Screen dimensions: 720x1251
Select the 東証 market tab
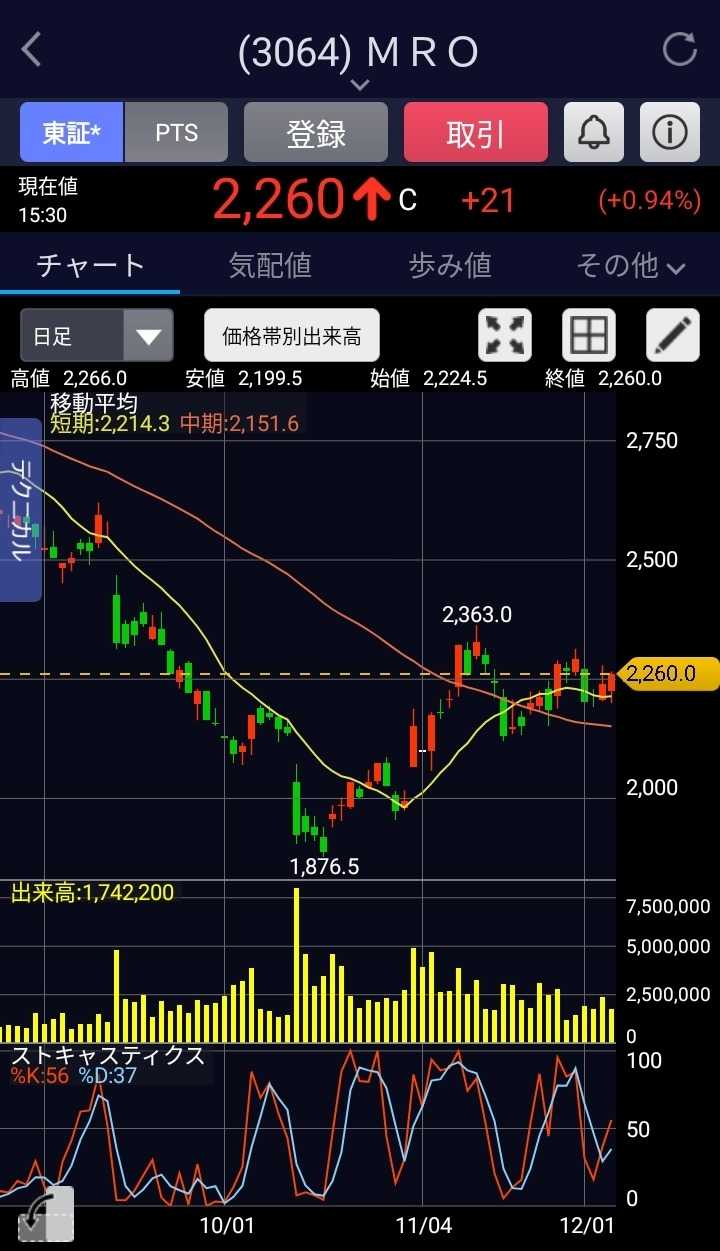pos(71,132)
